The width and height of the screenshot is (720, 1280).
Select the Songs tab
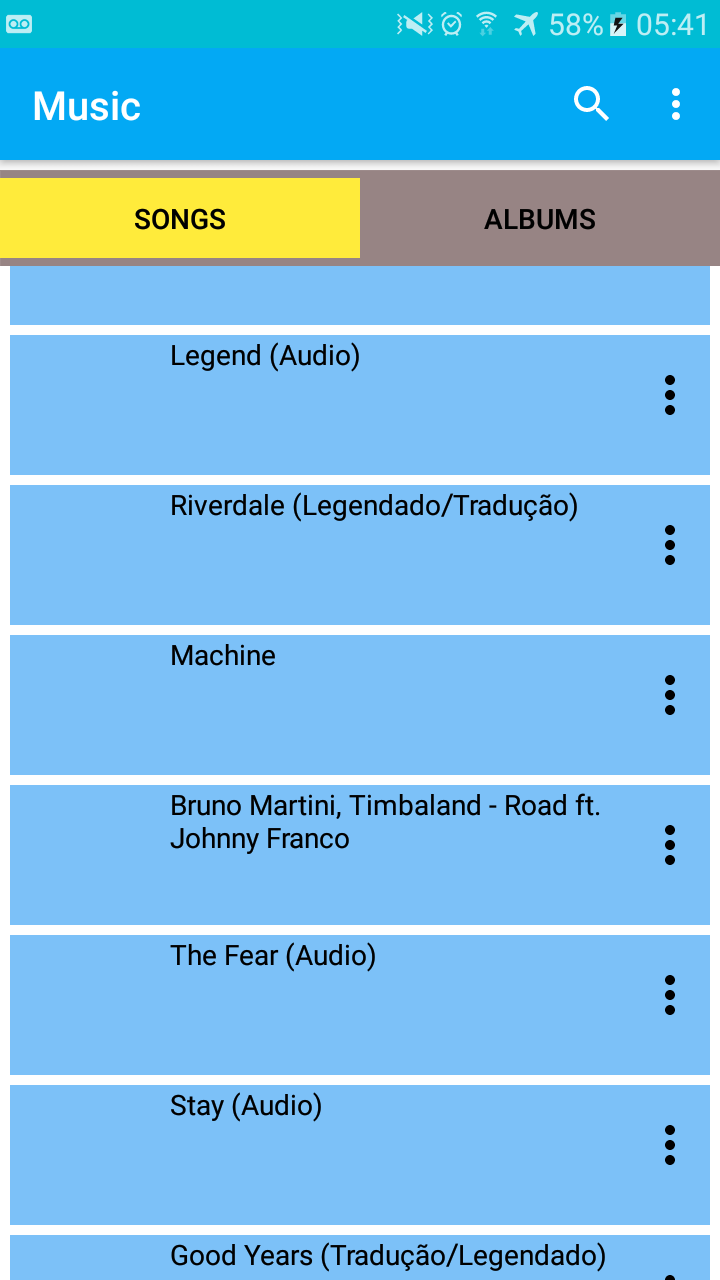pos(180,219)
